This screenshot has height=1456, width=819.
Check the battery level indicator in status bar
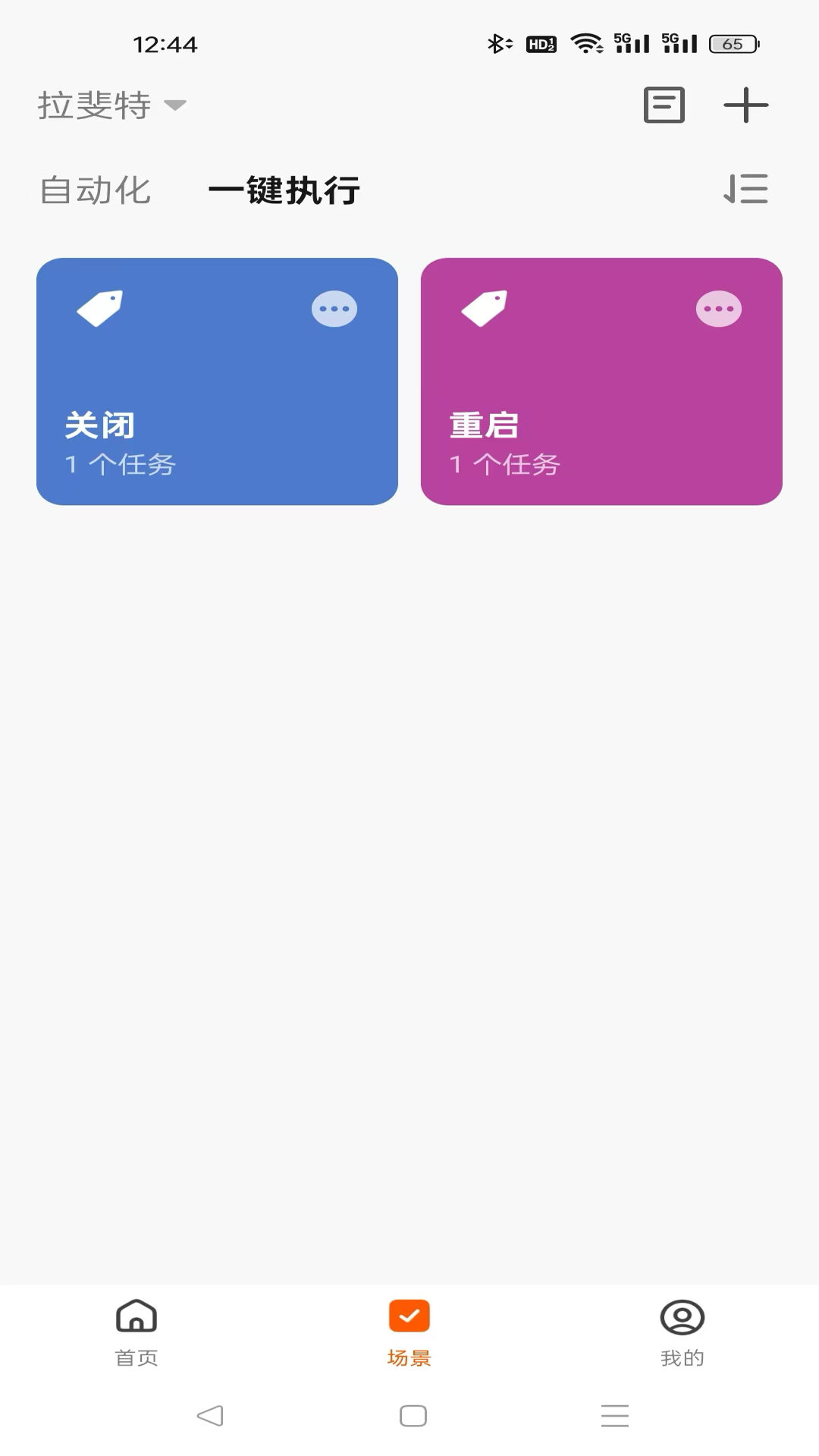pos(730,43)
